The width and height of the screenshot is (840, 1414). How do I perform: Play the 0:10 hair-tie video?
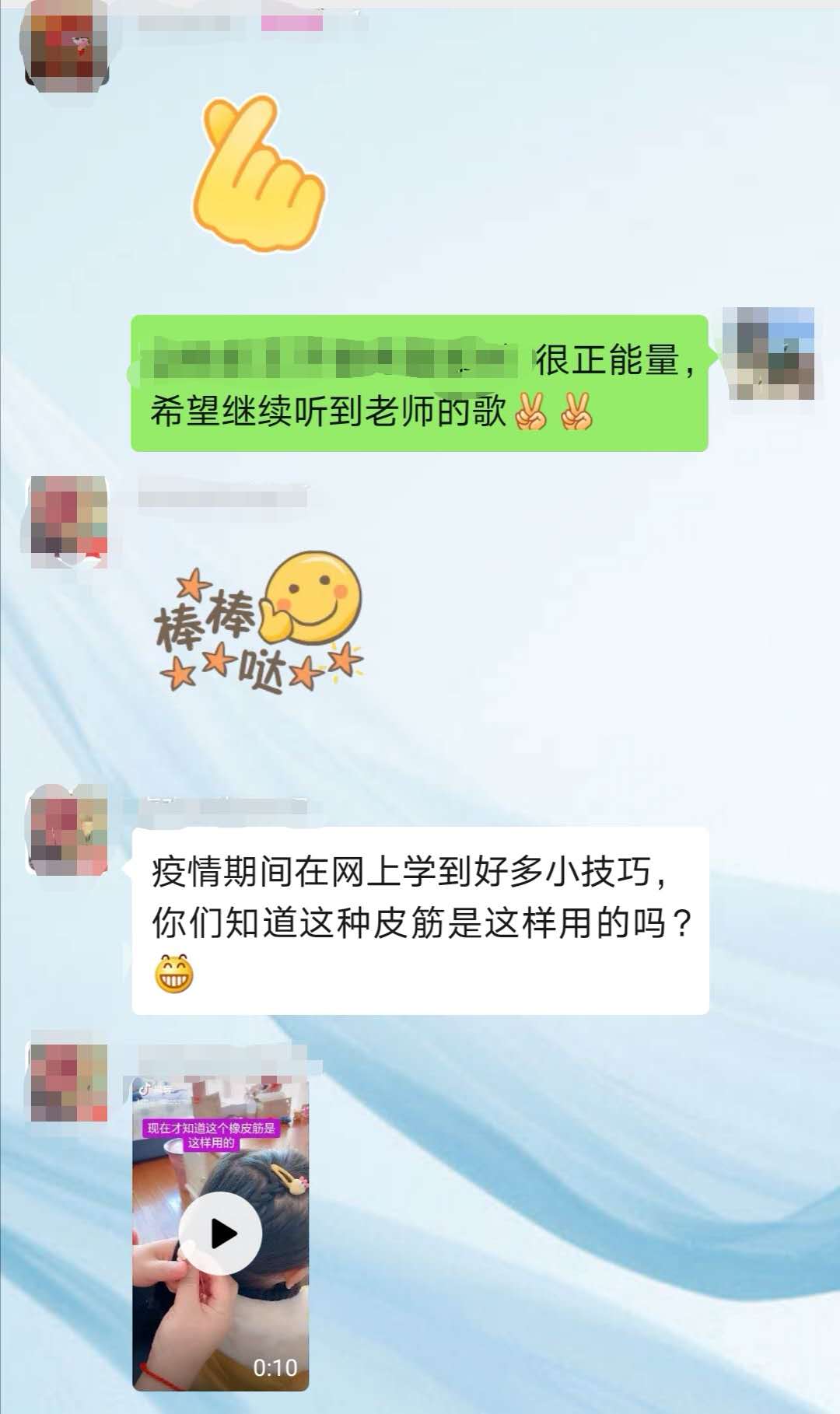[220, 1234]
